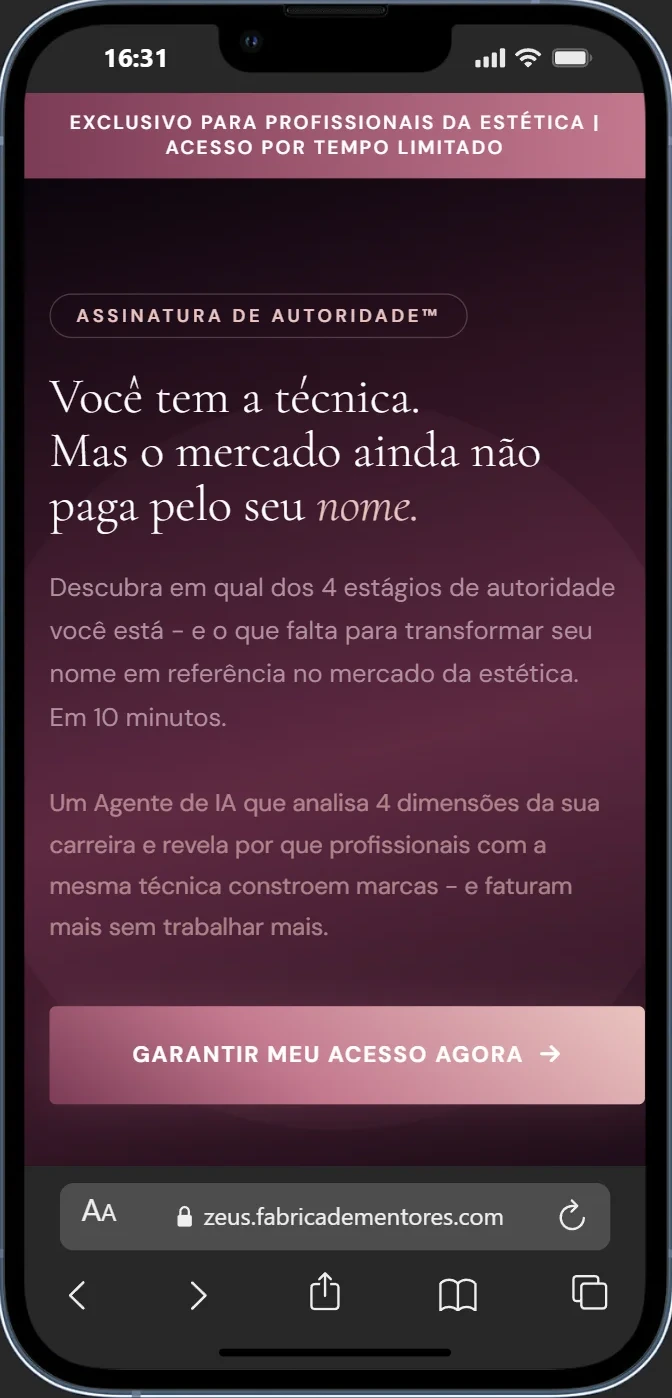This screenshot has height=1398, width=672.
Task: Open the bookmarks book icon
Action: (x=458, y=1295)
